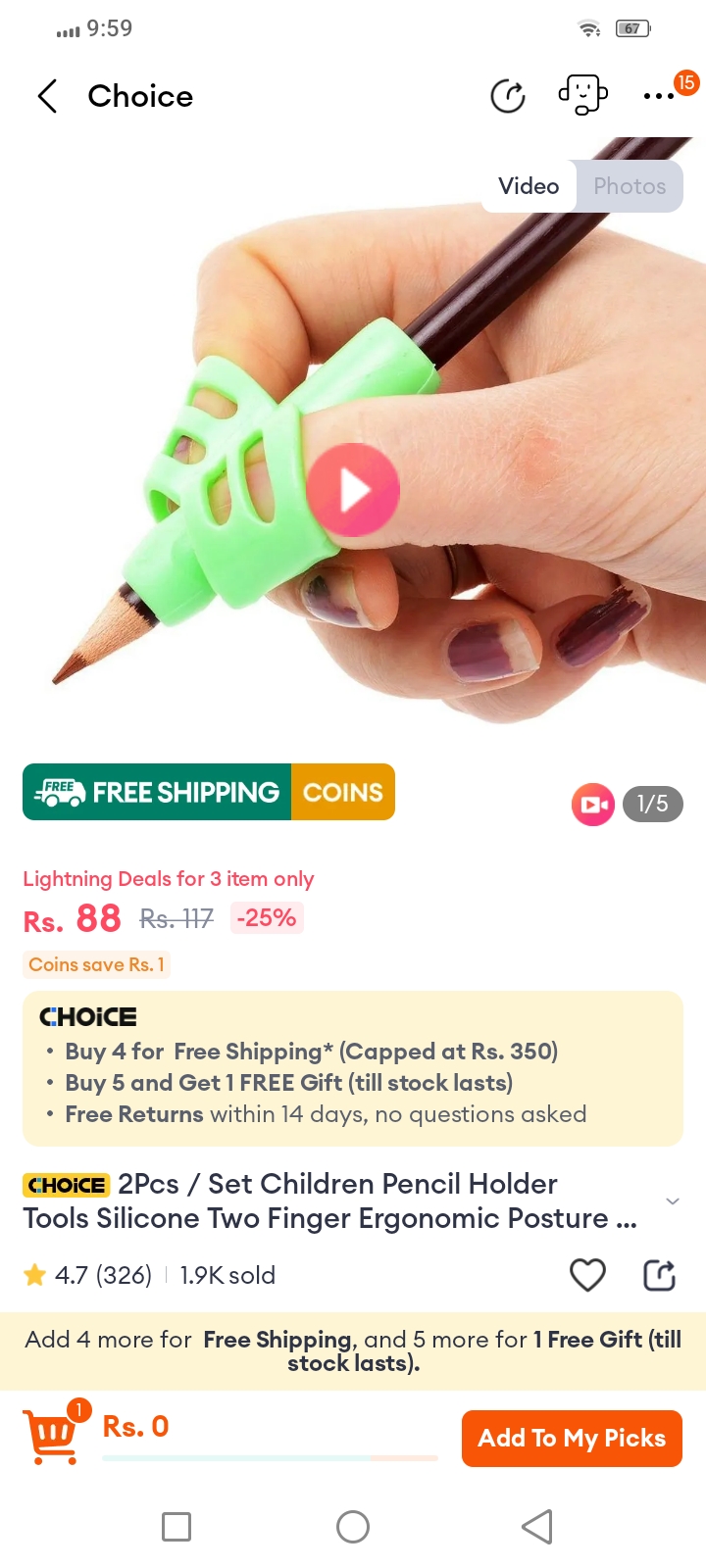Image resolution: width=706 pixels, height=1568 pixels.
Task: Share this product
Action: click(x=659, y=1275)
